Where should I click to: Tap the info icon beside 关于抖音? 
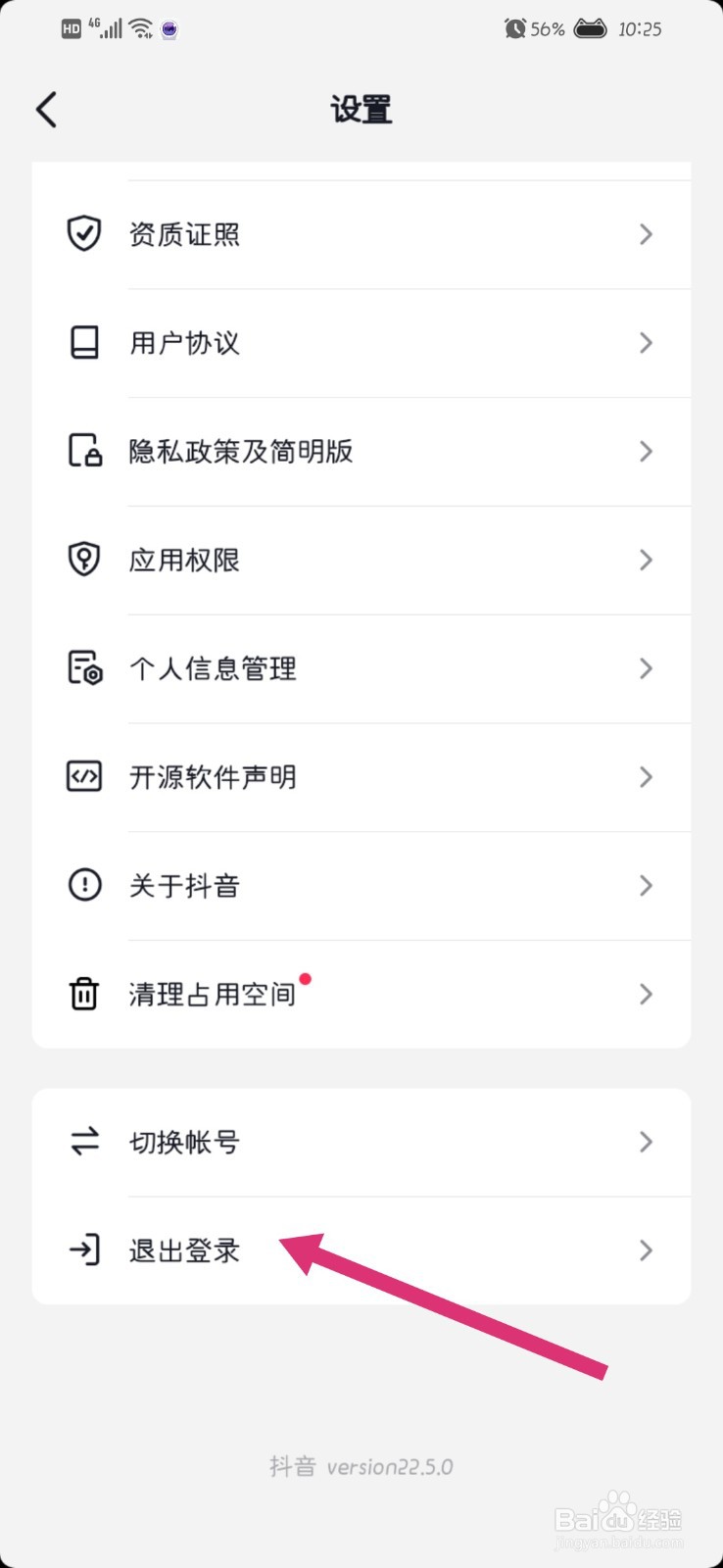click(84, 885)
